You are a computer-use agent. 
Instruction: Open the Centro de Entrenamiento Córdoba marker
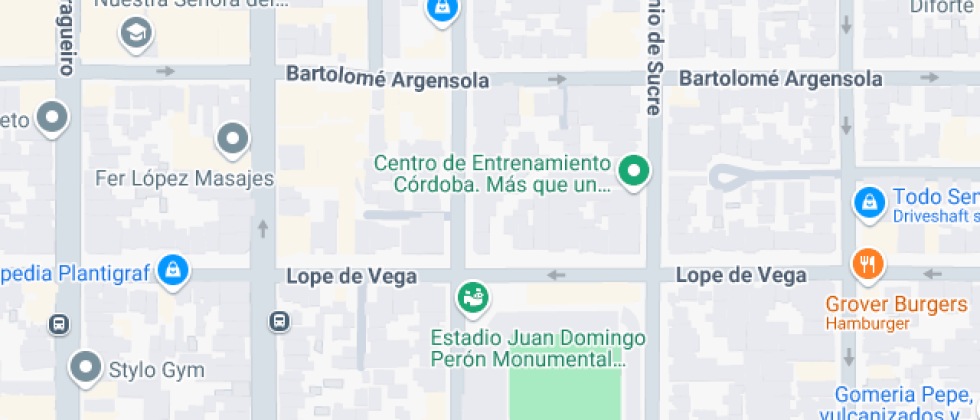632,171
